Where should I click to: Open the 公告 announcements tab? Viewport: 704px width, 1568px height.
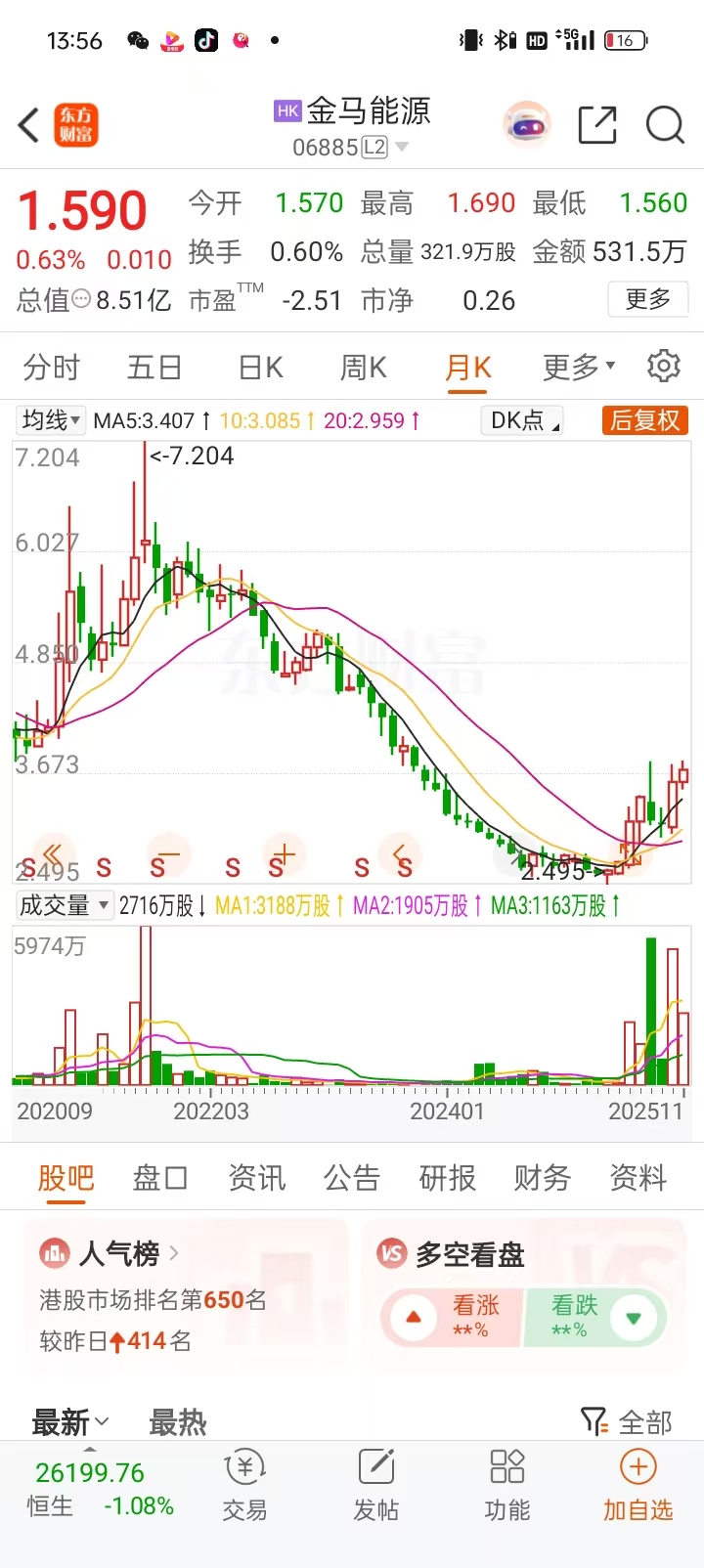(x=352, y=1178)
